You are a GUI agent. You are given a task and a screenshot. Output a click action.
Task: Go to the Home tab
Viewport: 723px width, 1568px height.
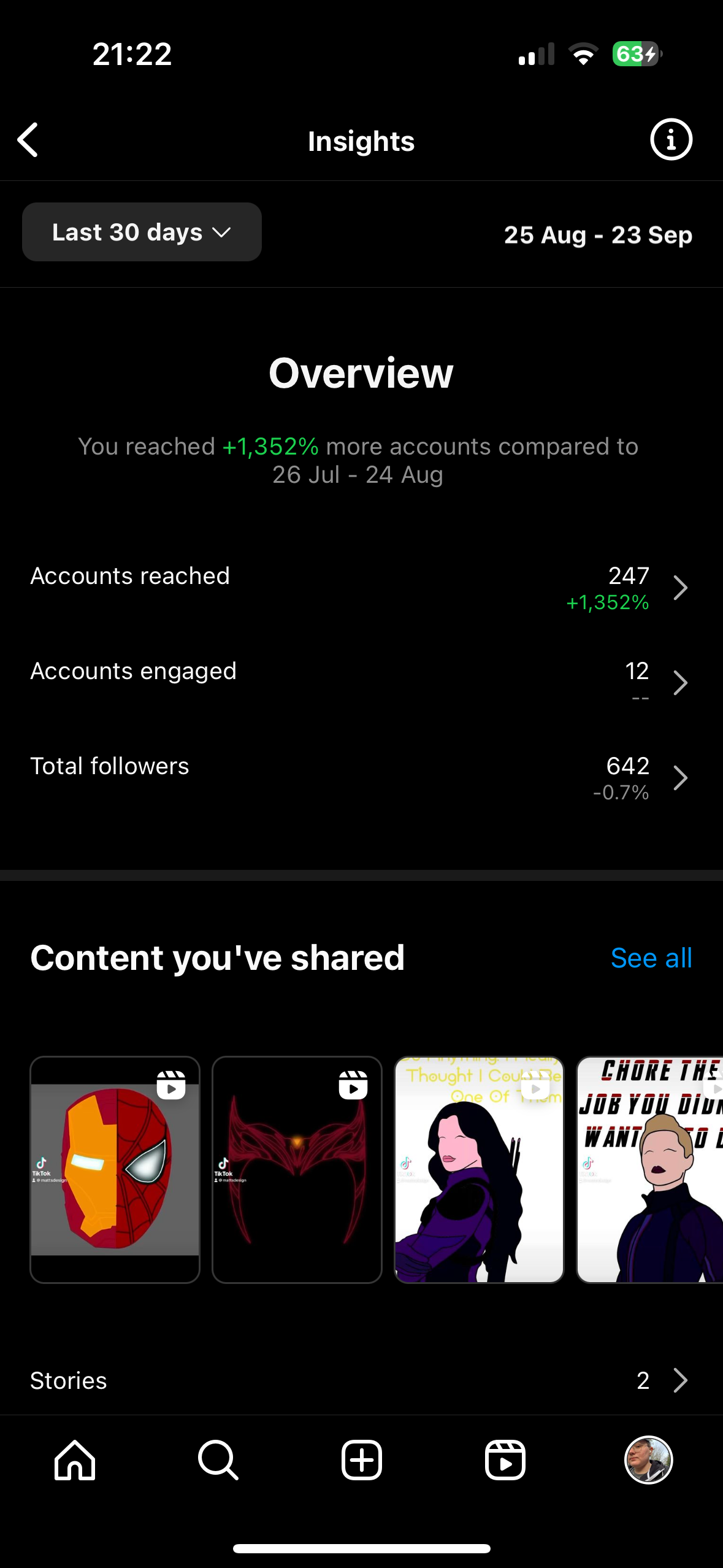pyautogui.click(x=75, y=1460)
